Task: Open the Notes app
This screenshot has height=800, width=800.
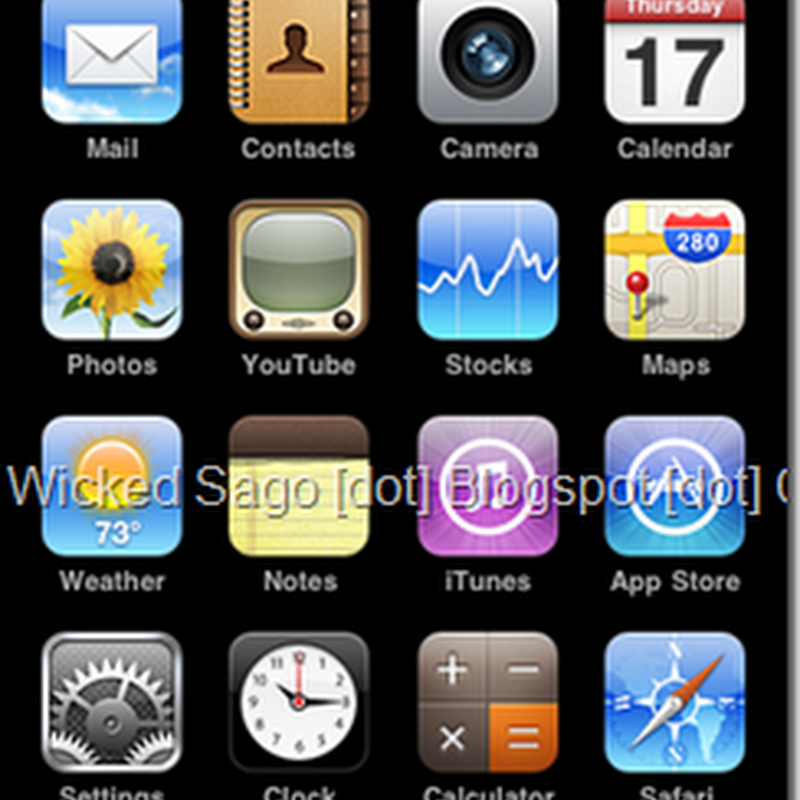Action: coord(299,486)
